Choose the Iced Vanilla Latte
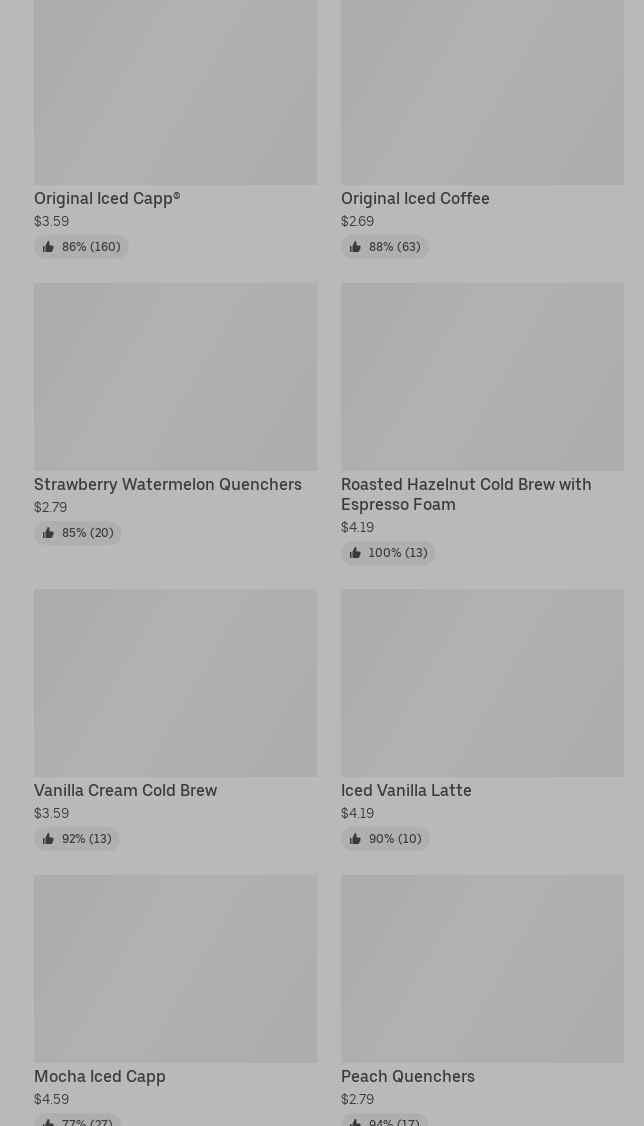The width and height of the screenshot is (644, 1126). coord(482,720)
